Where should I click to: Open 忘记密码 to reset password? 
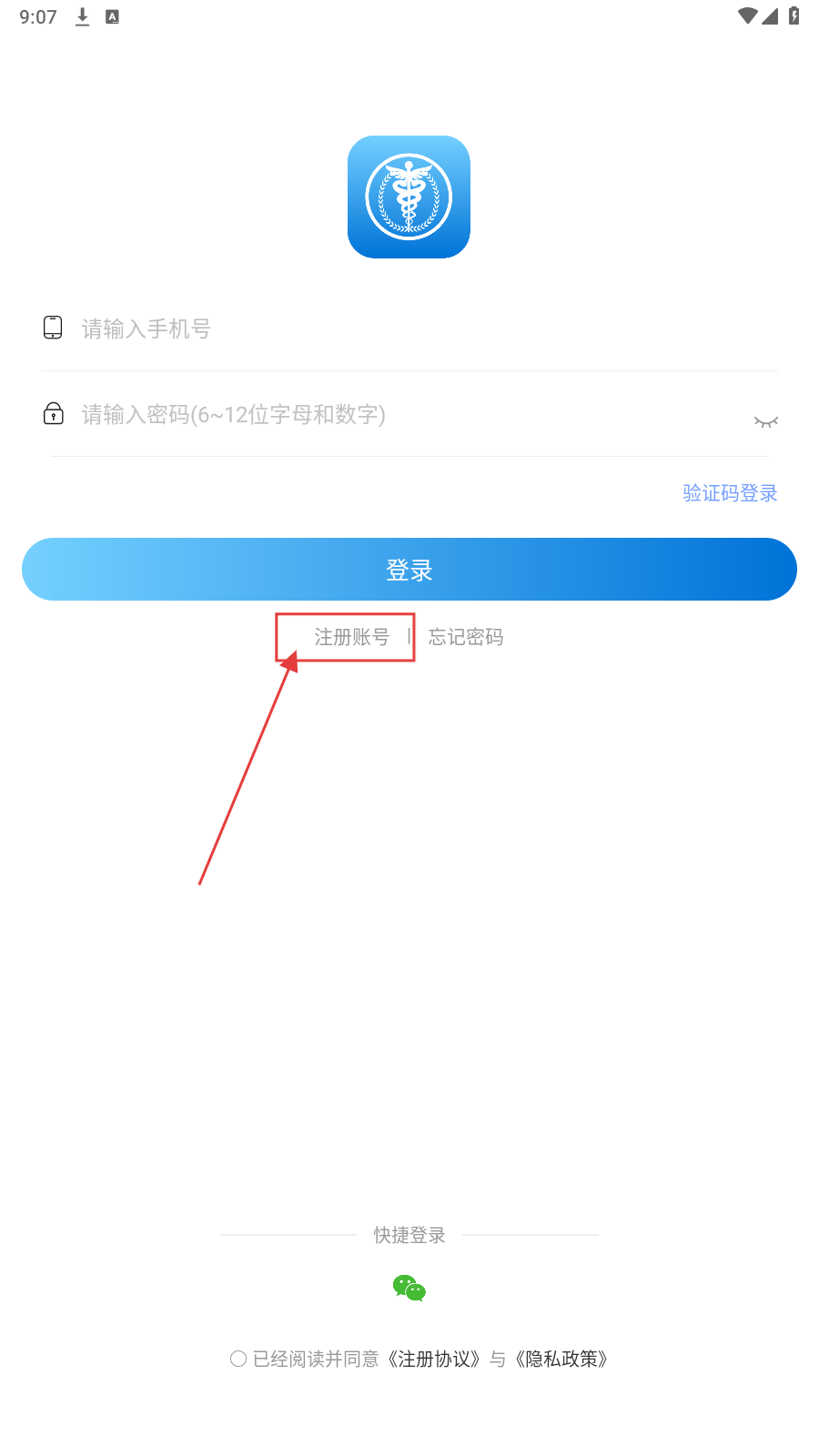[466, 637]
